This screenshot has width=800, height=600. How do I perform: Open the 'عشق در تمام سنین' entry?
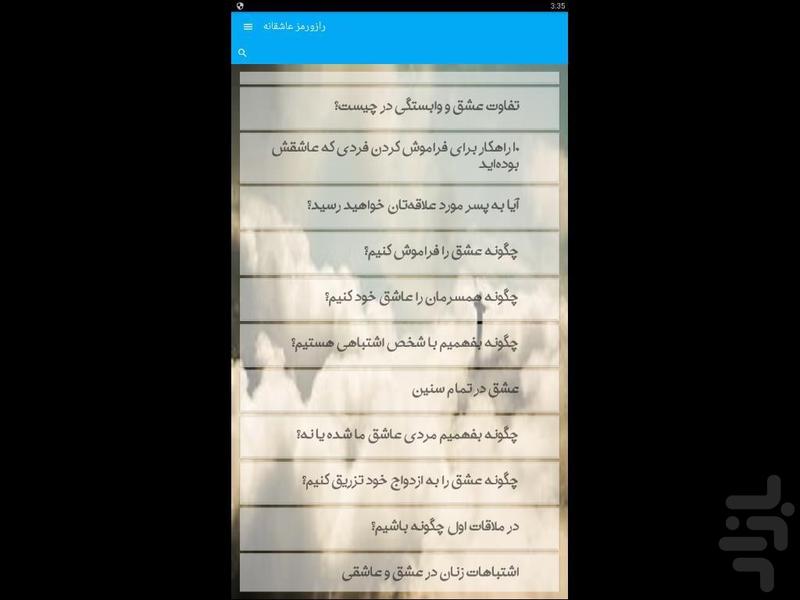click(400, 389)
